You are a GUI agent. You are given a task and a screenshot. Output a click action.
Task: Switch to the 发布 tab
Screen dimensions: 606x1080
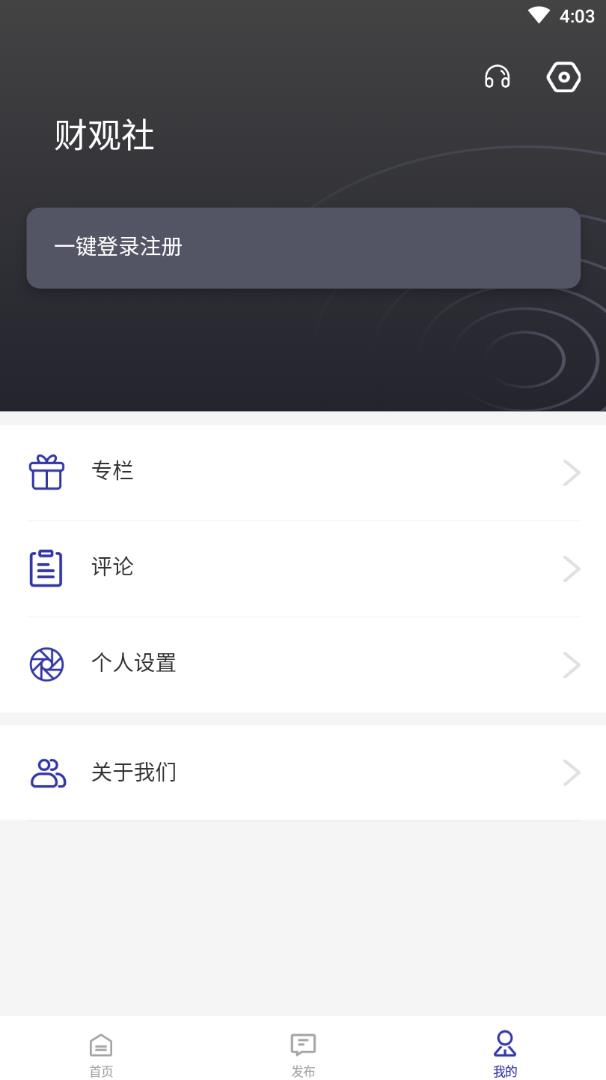(x=303, y=1054)
